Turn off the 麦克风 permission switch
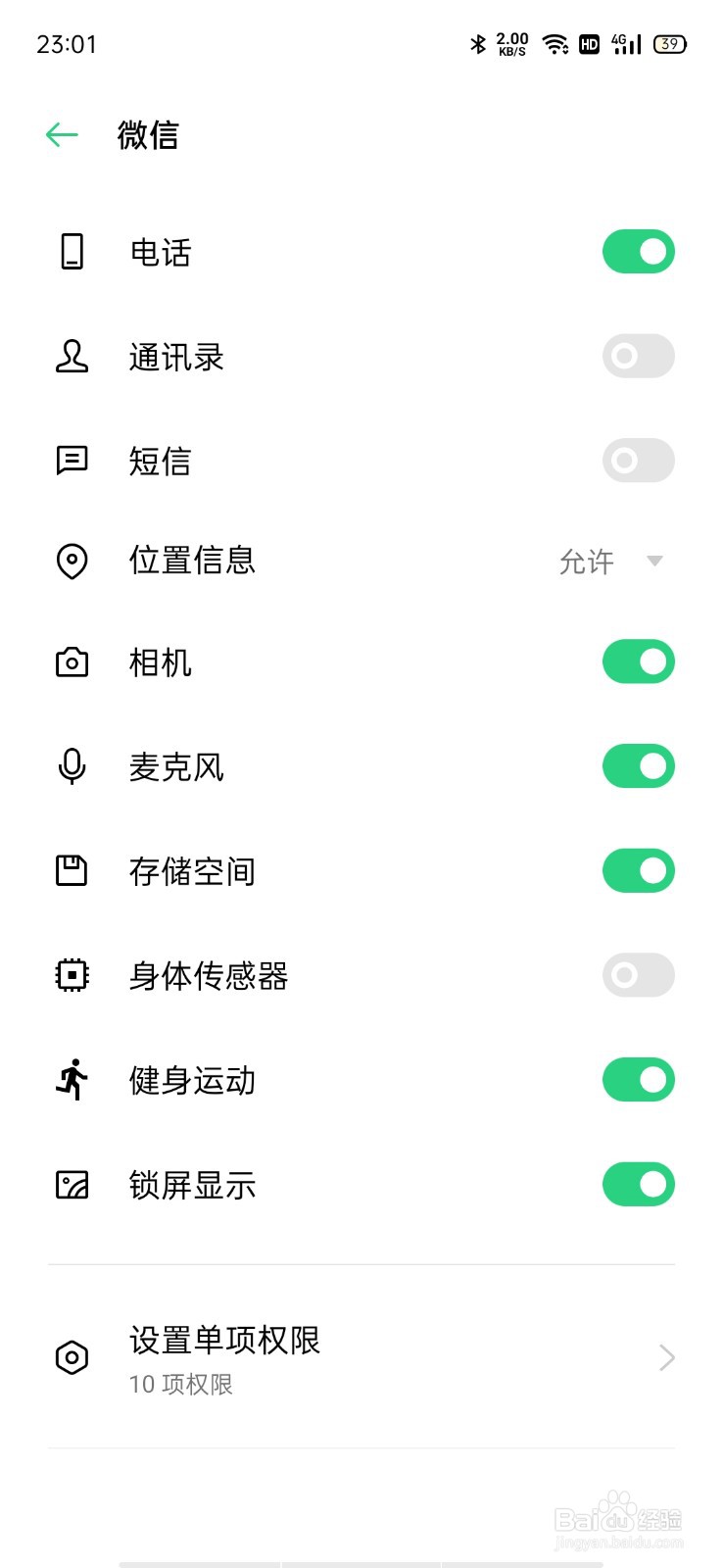Screen dimensions: 723x1568 (637, 766)
